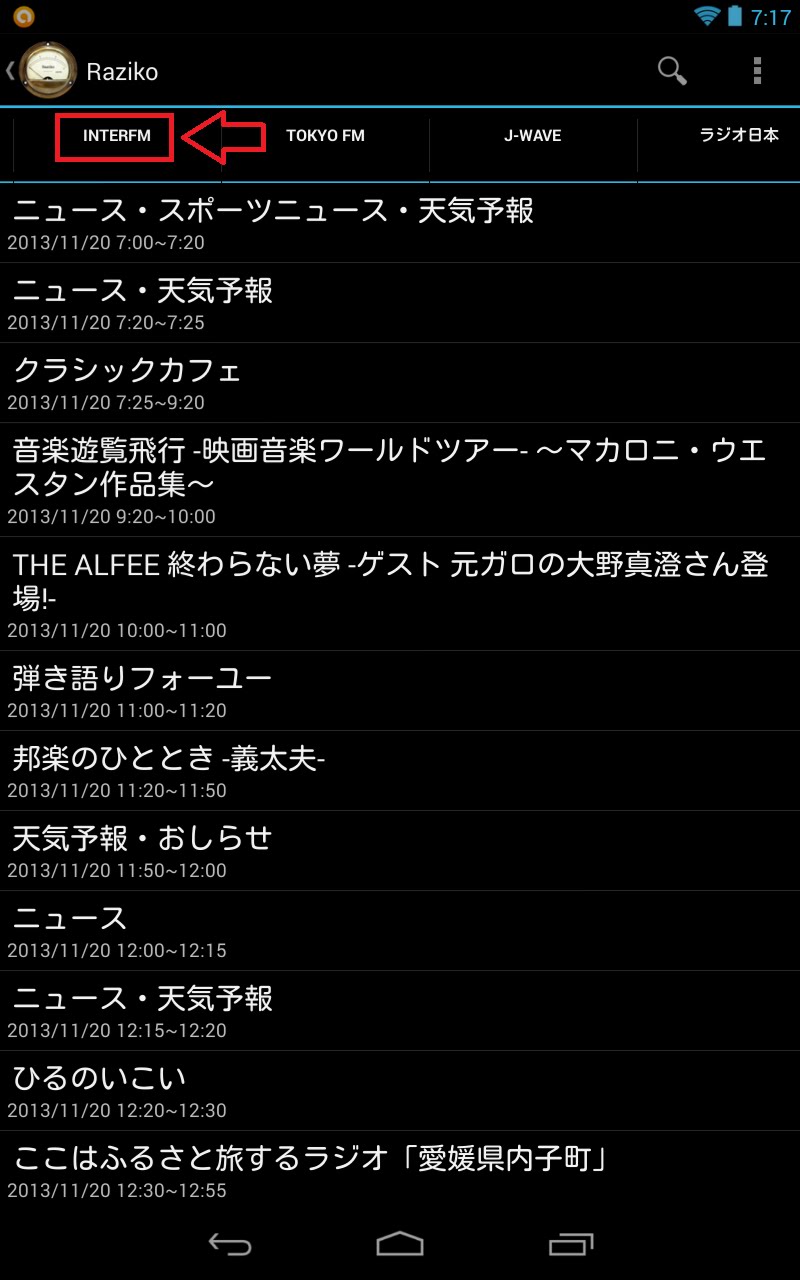Screen dimensions: 800x1280
Task: Open ここはふるさと旅するラジオ program
Action: tap(400, 1171)
